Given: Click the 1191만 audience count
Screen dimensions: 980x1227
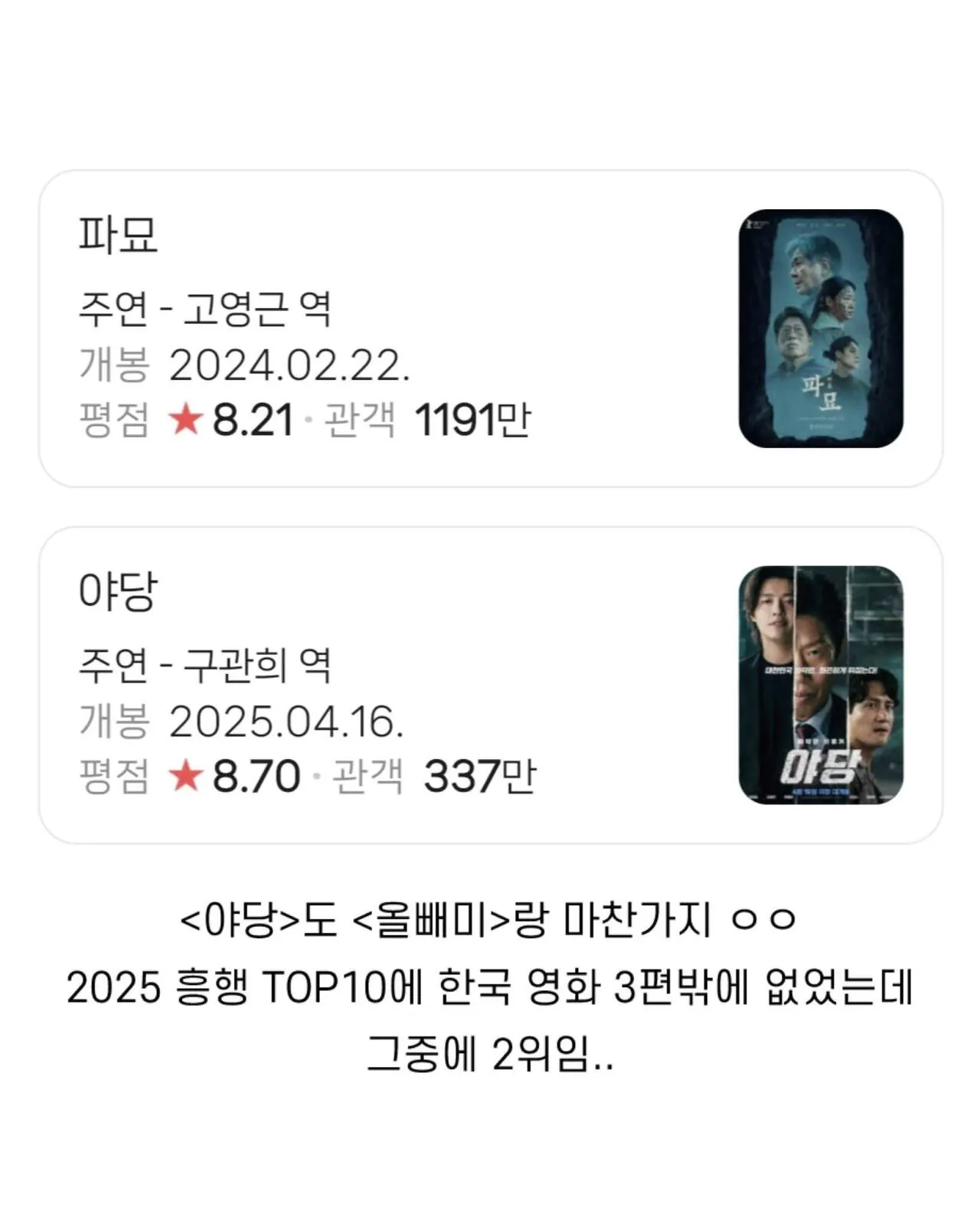Looking at the screenshot, I should point(471,417).
